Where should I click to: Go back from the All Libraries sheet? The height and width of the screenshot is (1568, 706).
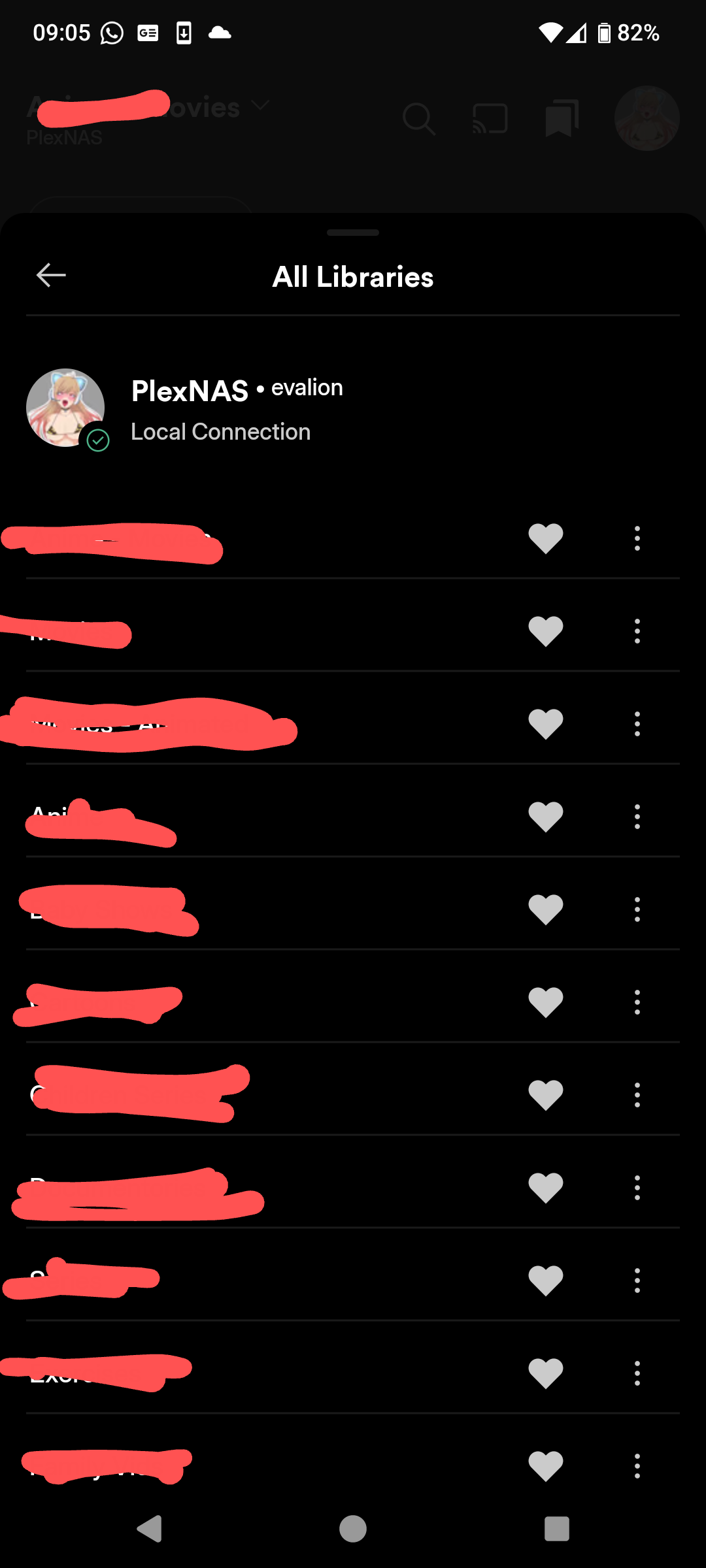click(x=51, y=275)
